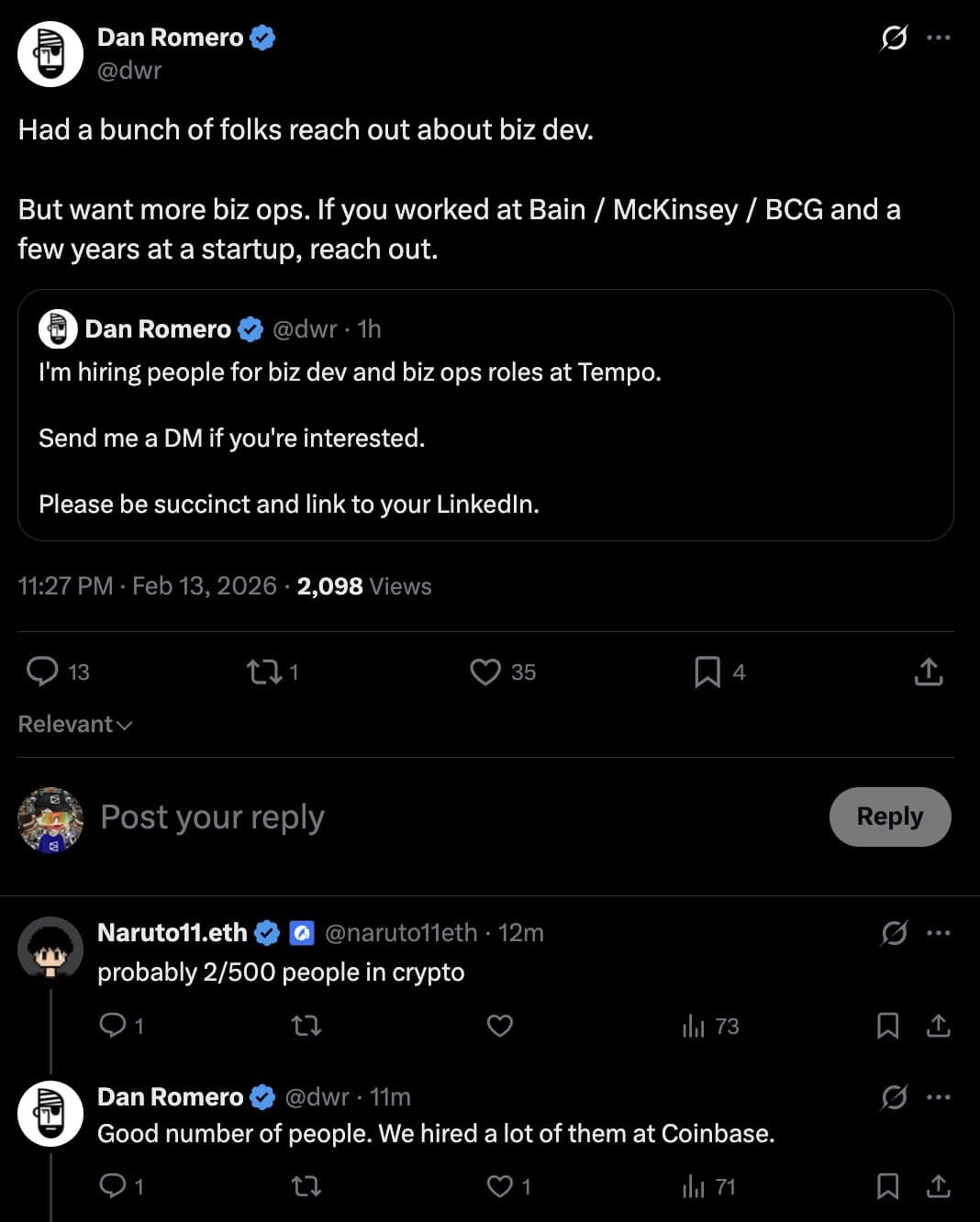Like Naruto11.eth's reply
This screenshot has width=980, height=1222.
point(499,1027)
